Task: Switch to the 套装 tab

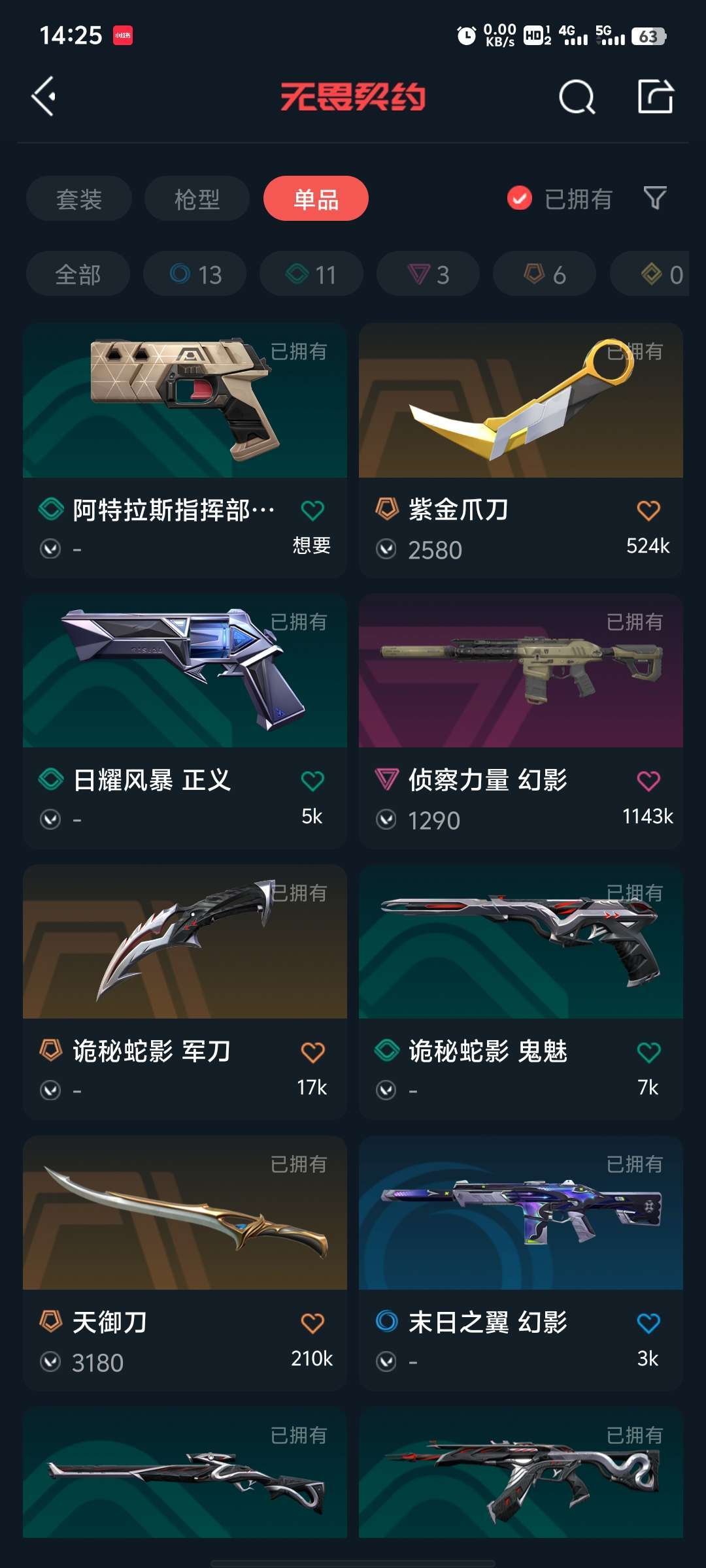Action: point(79,199)
